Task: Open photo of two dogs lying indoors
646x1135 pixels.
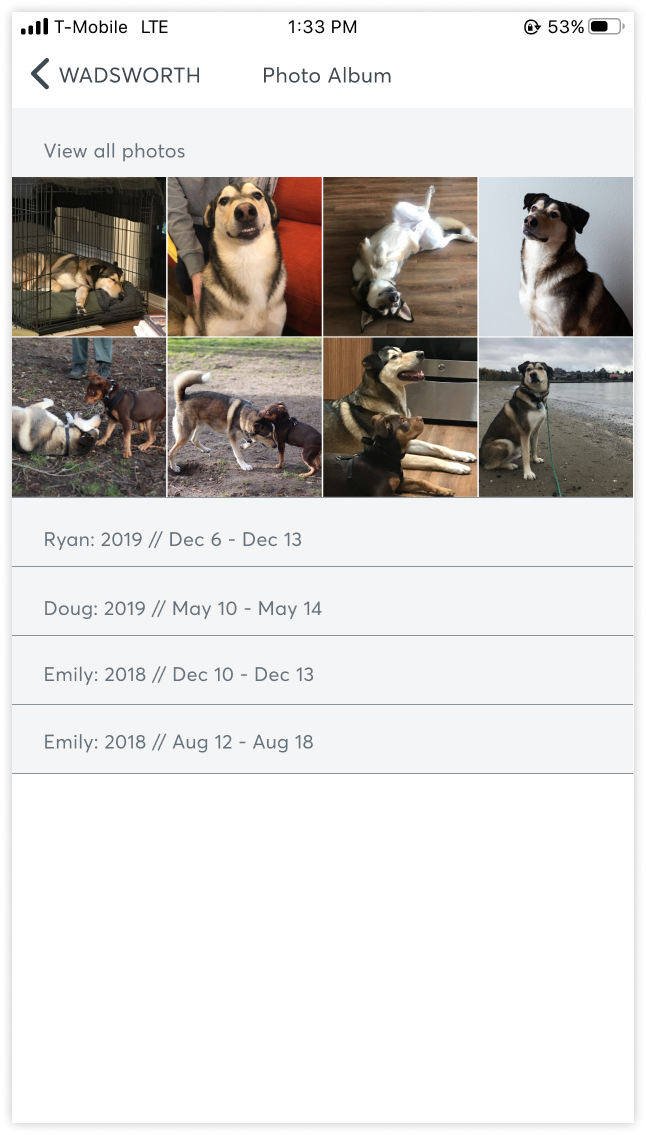Action: coord(400,417)
